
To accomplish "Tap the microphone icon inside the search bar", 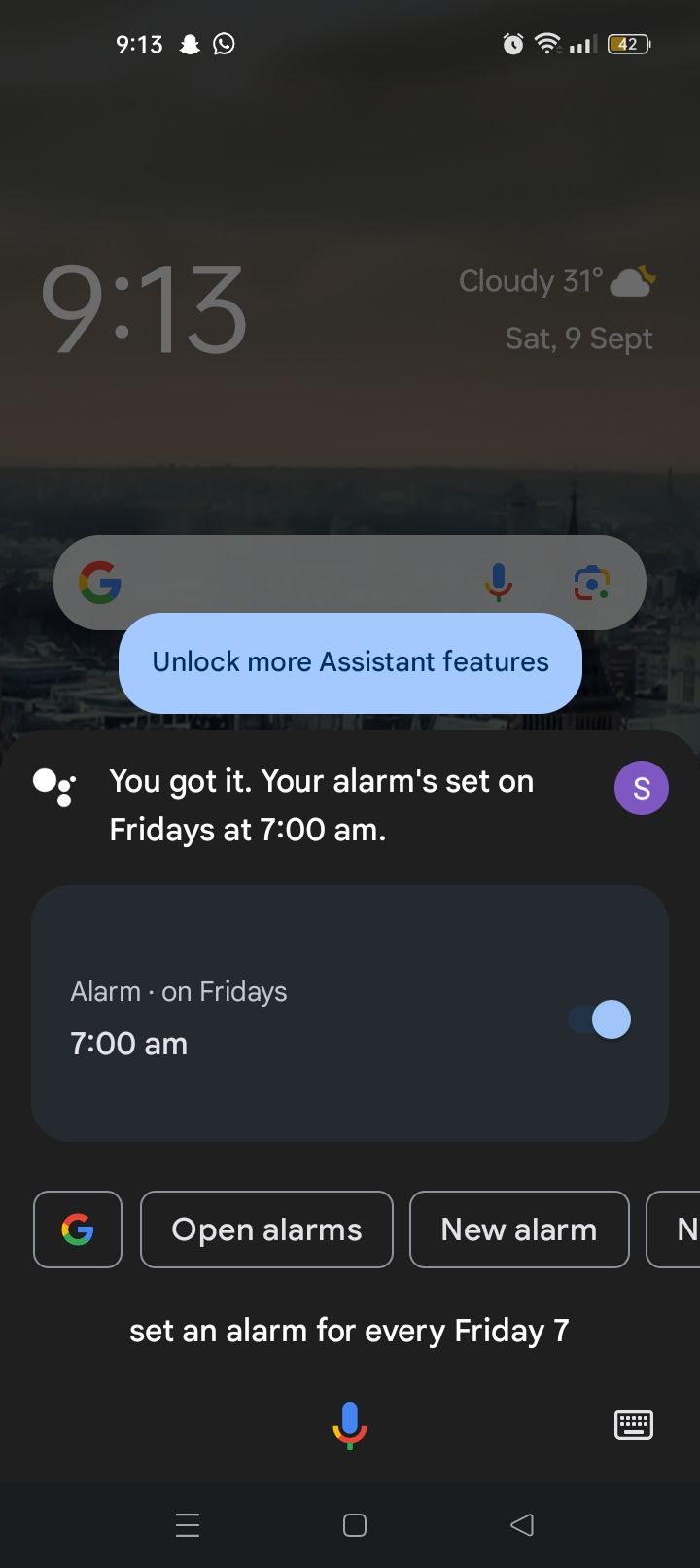I will 499,582.
